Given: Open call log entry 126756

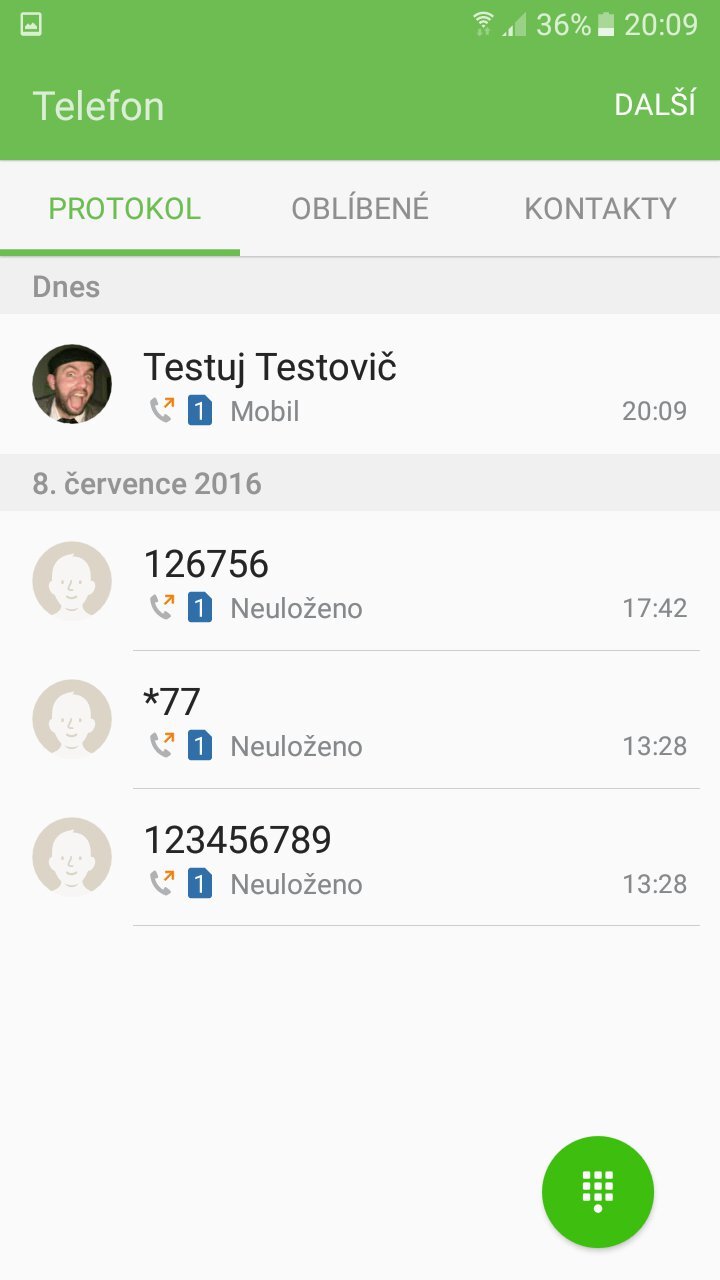Looking at the screenshot, I should [x=400, y=582].
